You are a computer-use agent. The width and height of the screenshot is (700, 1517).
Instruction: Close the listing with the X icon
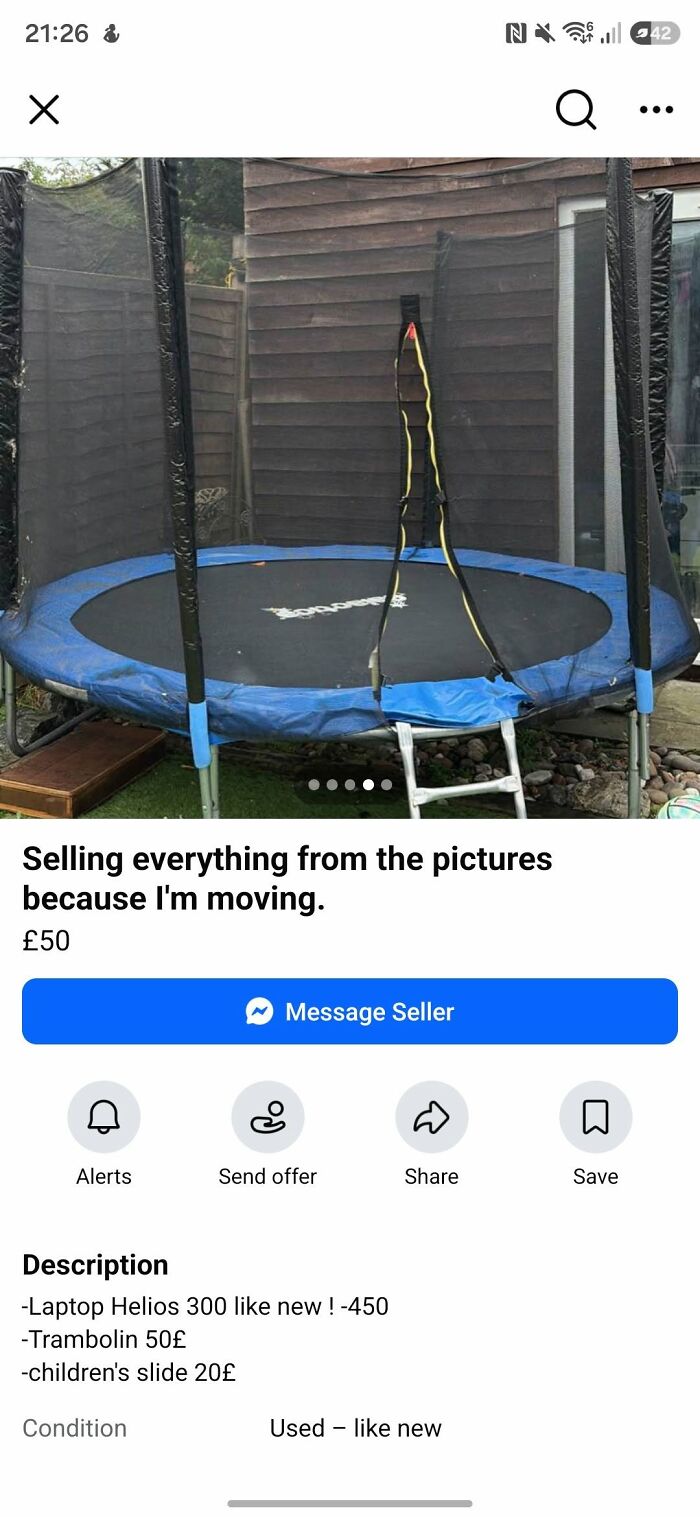pyautogui.click(x=44, y=109)
